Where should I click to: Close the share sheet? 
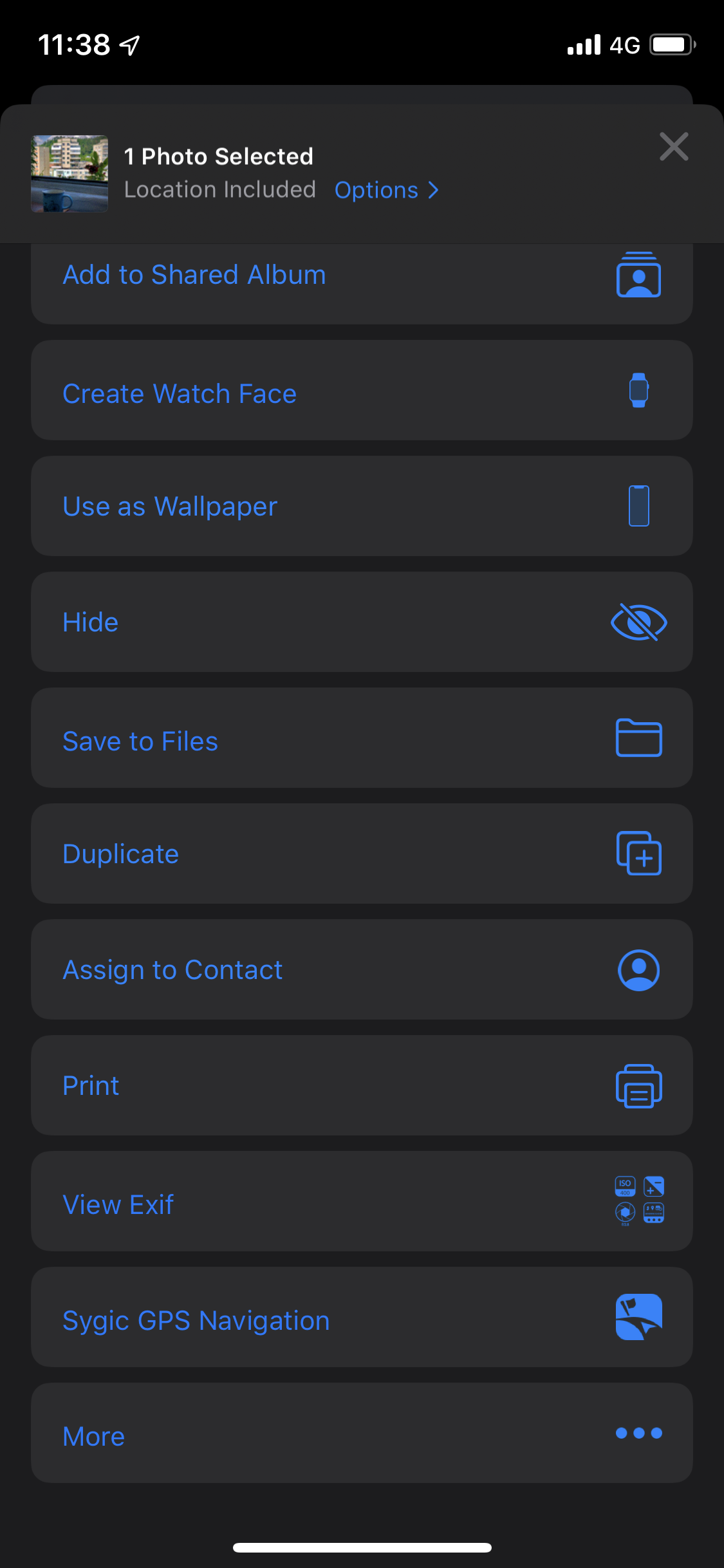(674, 147)
